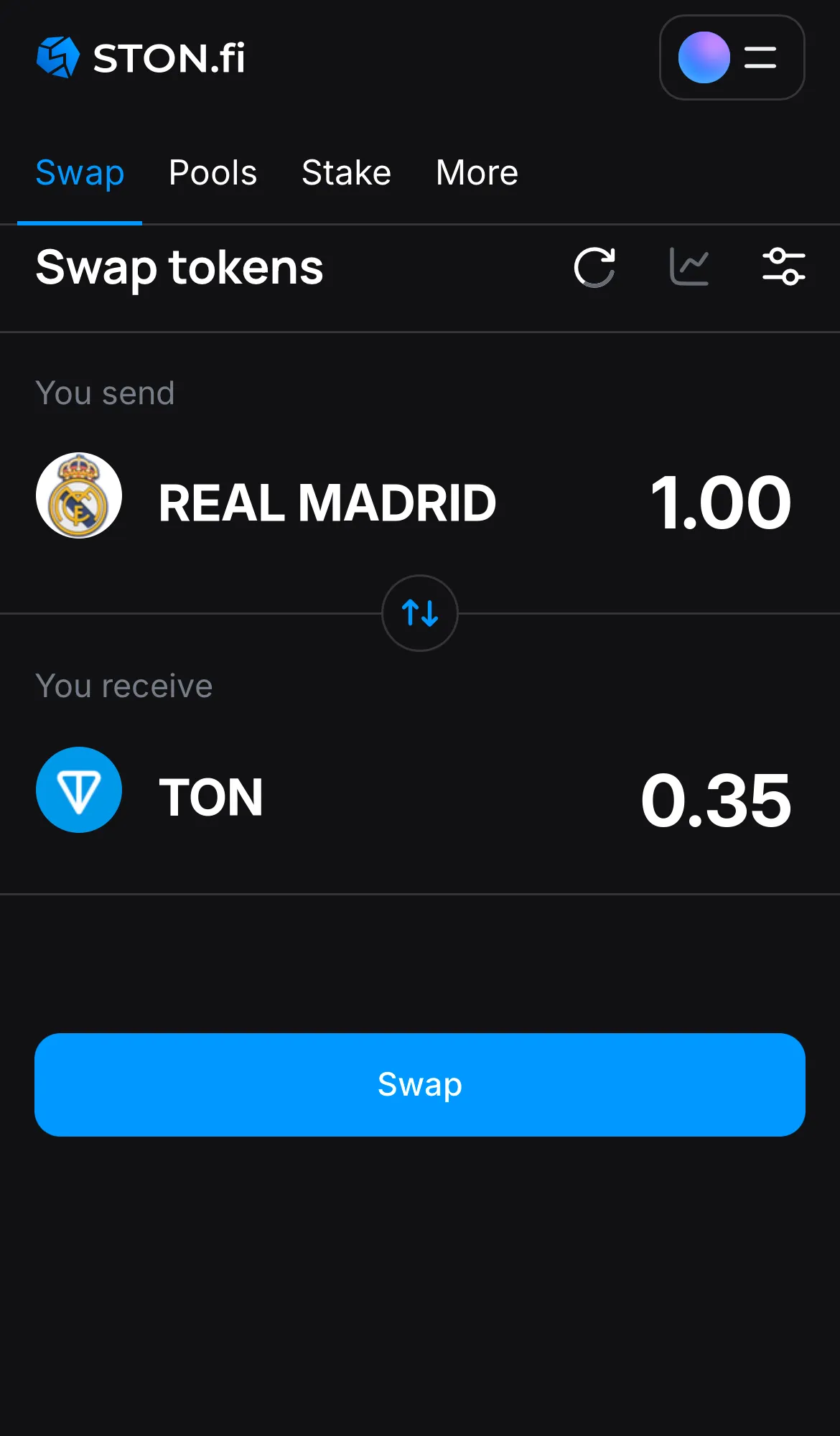Open the More menu

pos(476,172)
